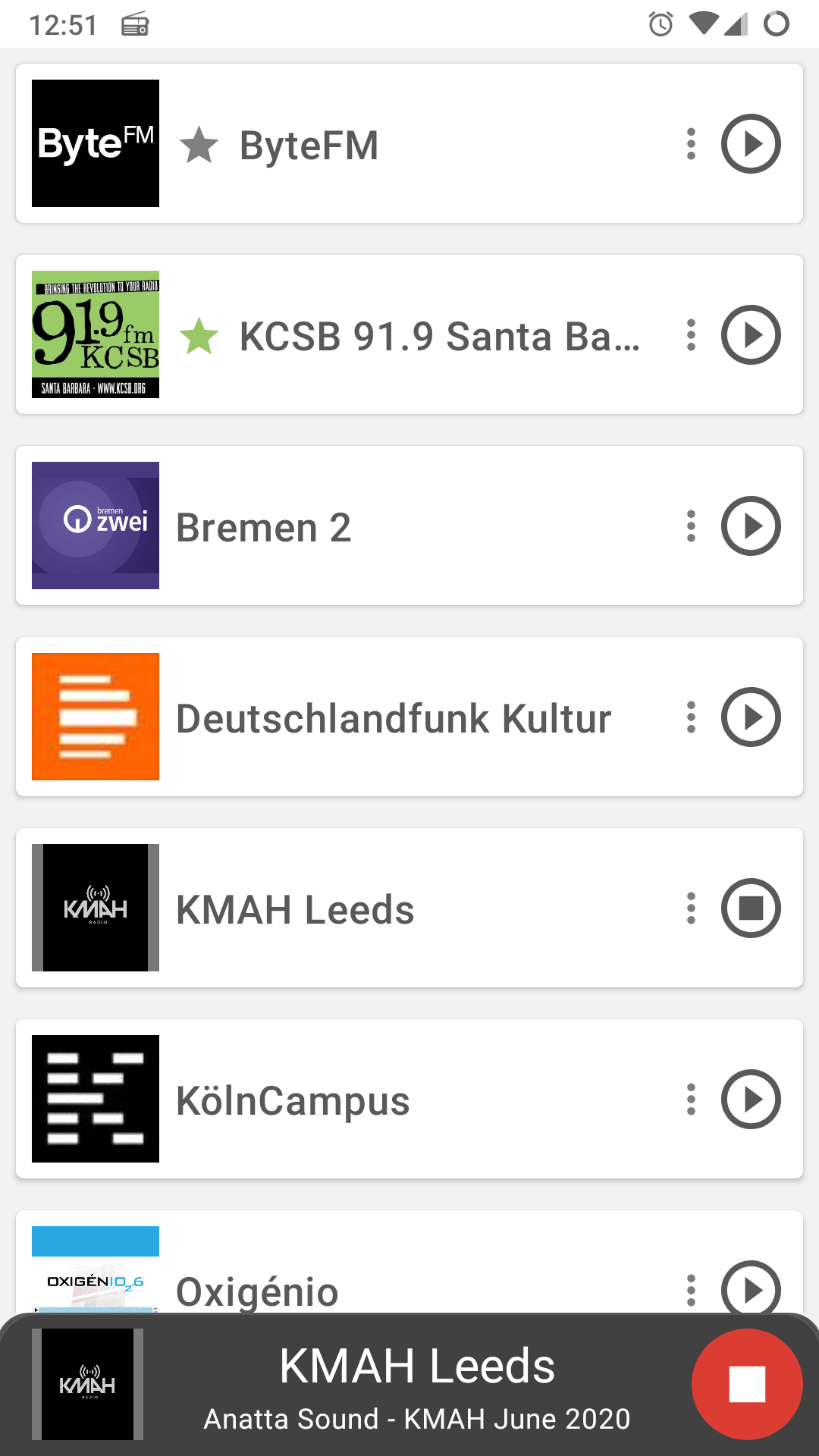Screen dimensions: 819x1456
Task: Play the ByteFM station
Action: point(751,144)
